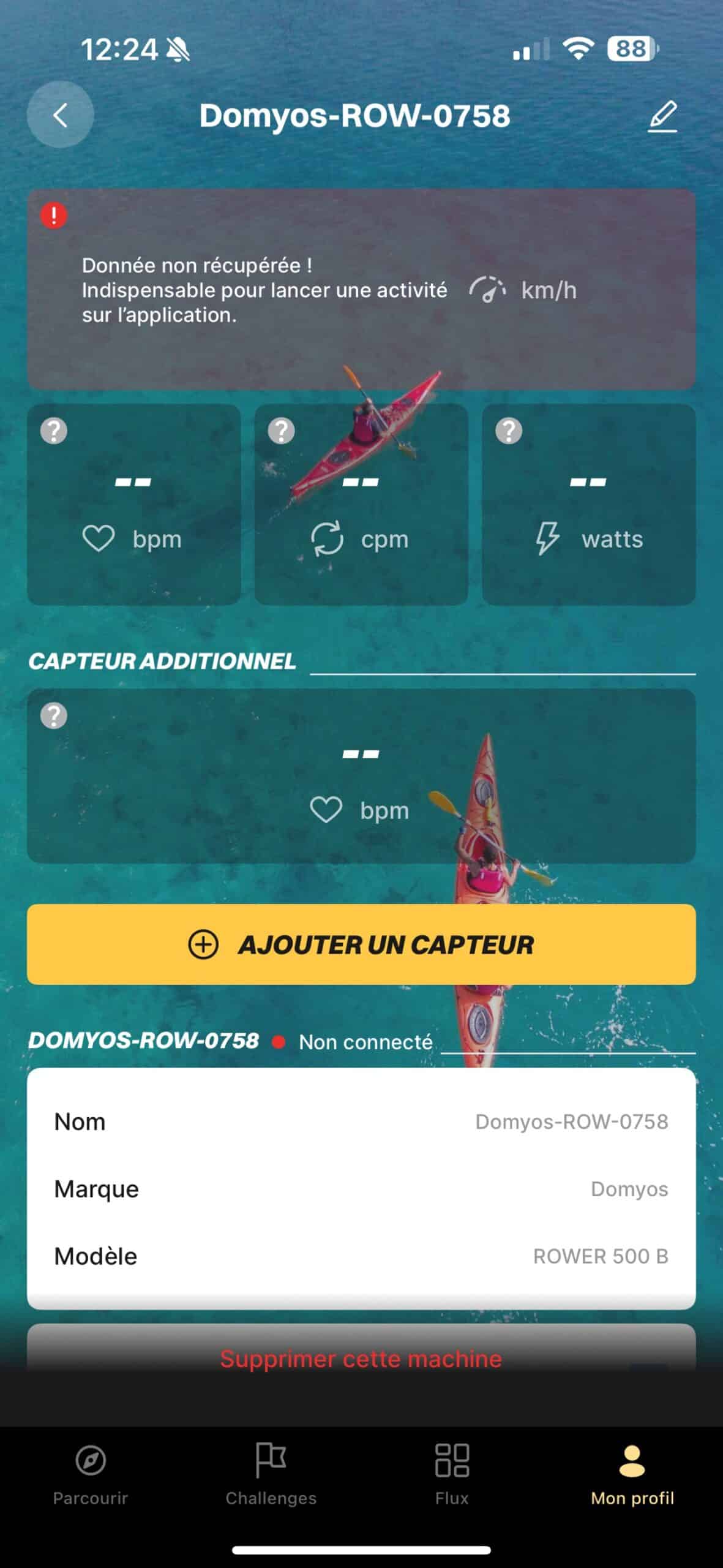The image size is (723, 1568).
Task: Open help for the heart-rate bpm tile
Action: (54, 431)
